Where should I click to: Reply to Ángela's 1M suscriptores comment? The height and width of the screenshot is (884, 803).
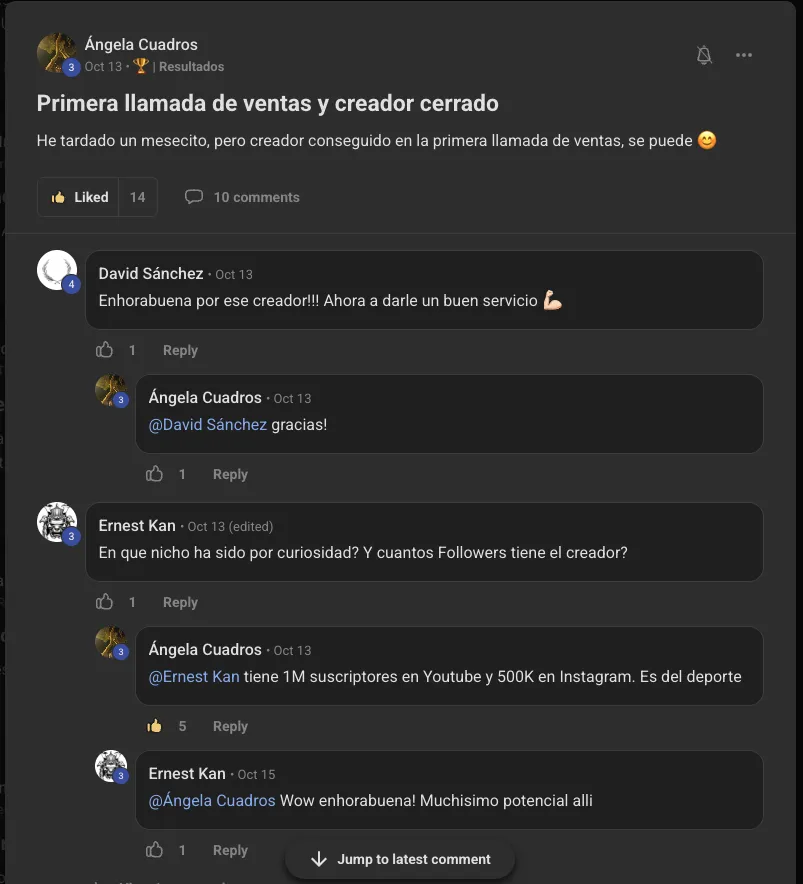230,726
